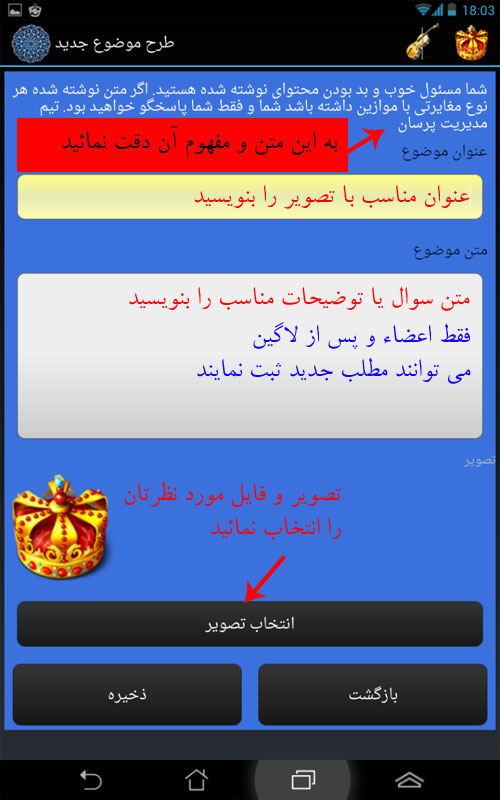Tap the crown icon in the top bar
Image resolution: width=500 pixels, height=800 pixels.
[471, 43]
